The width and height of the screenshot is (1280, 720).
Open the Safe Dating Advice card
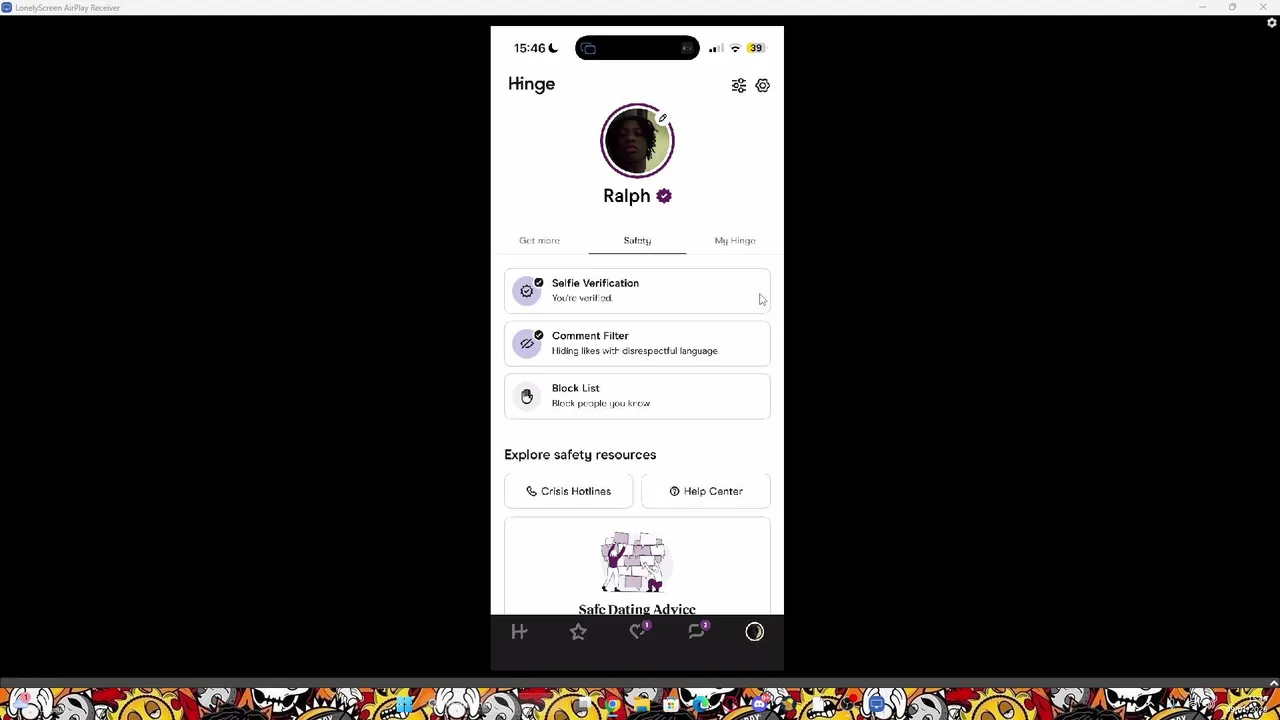pos(637,570)
